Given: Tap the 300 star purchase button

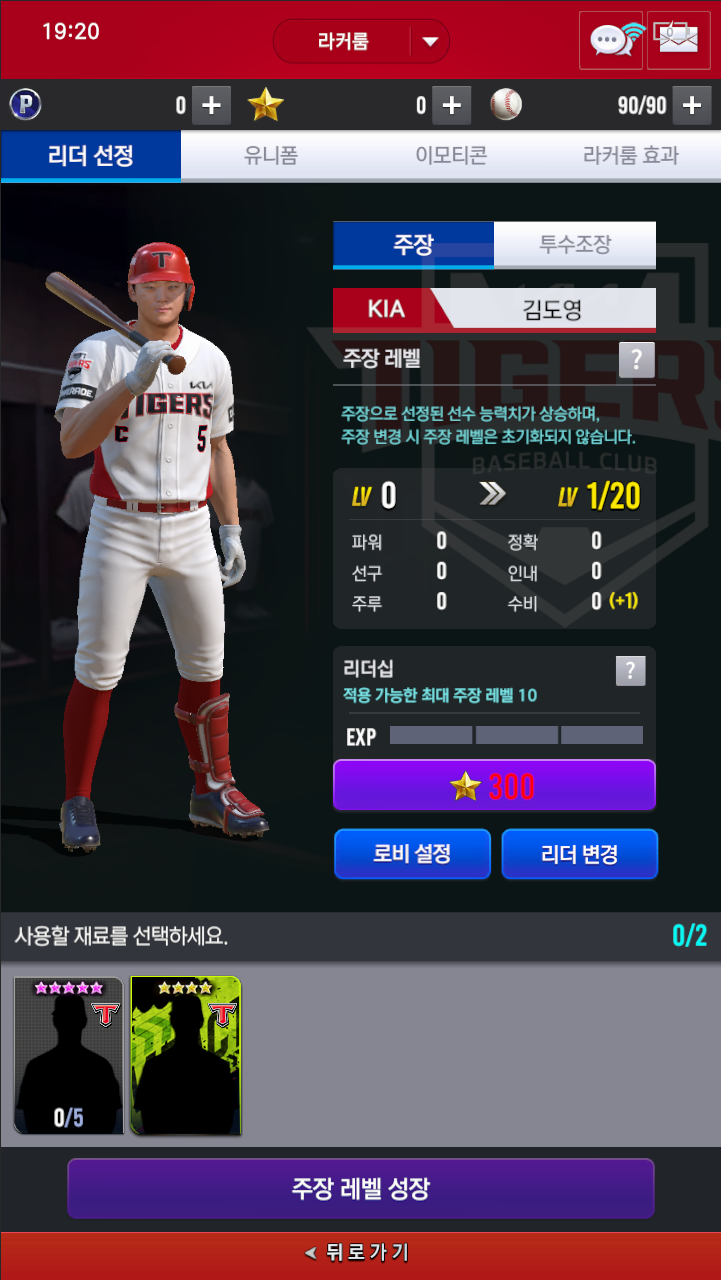Looking at the screenshot, I should click(x=494, y=786).
